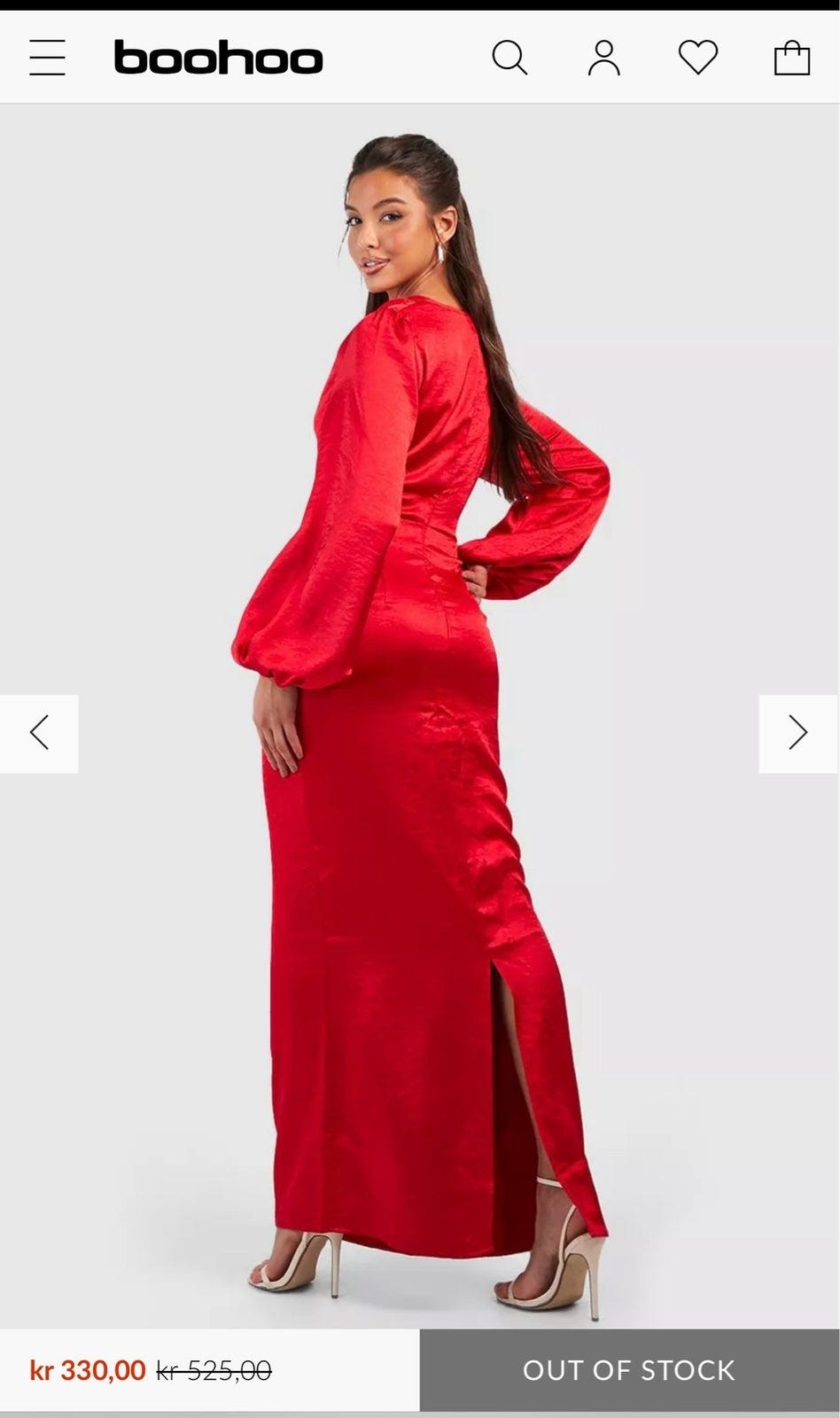840x1418 pixels.
Task: Show the next product image
Action: [x=799, y=734]
